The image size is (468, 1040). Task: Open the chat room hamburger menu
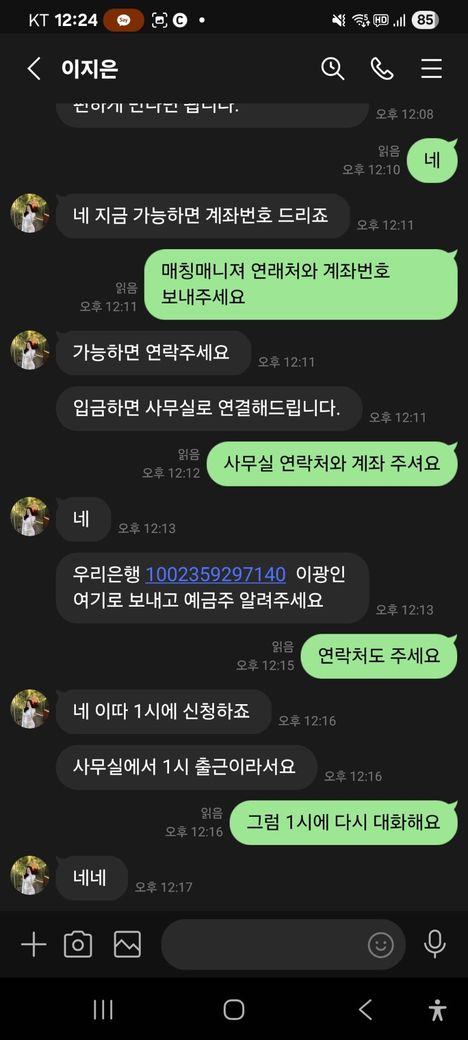(432, 68)
